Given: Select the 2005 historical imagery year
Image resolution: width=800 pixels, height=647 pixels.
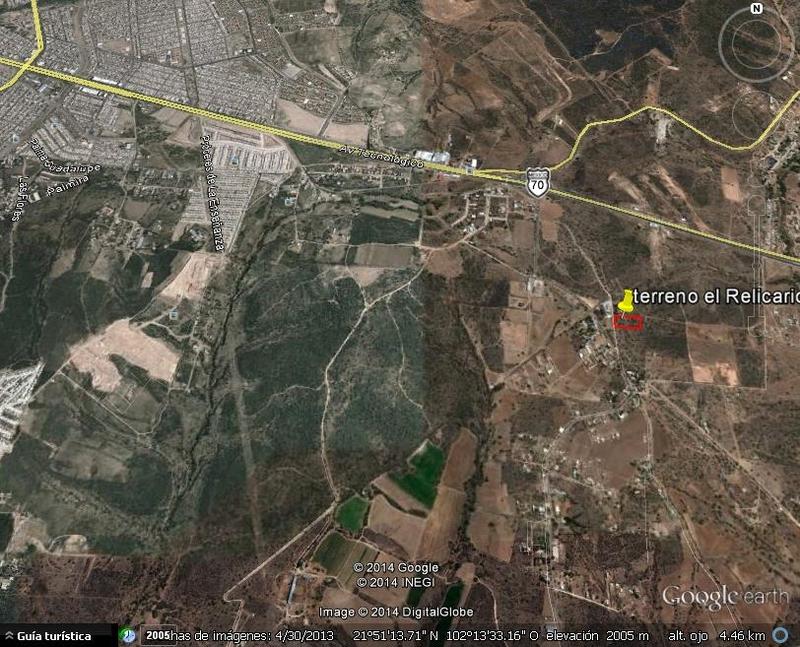Looking at the screenshot, I should coord(158,635).
